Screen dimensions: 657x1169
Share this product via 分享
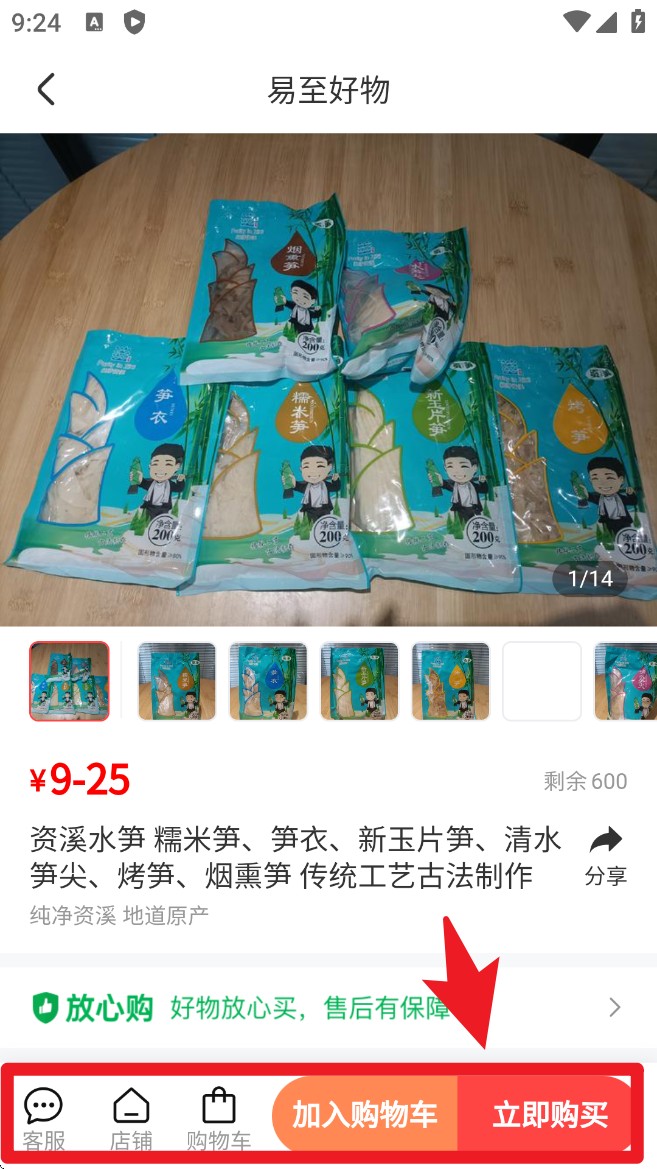[x=606, y=855]
